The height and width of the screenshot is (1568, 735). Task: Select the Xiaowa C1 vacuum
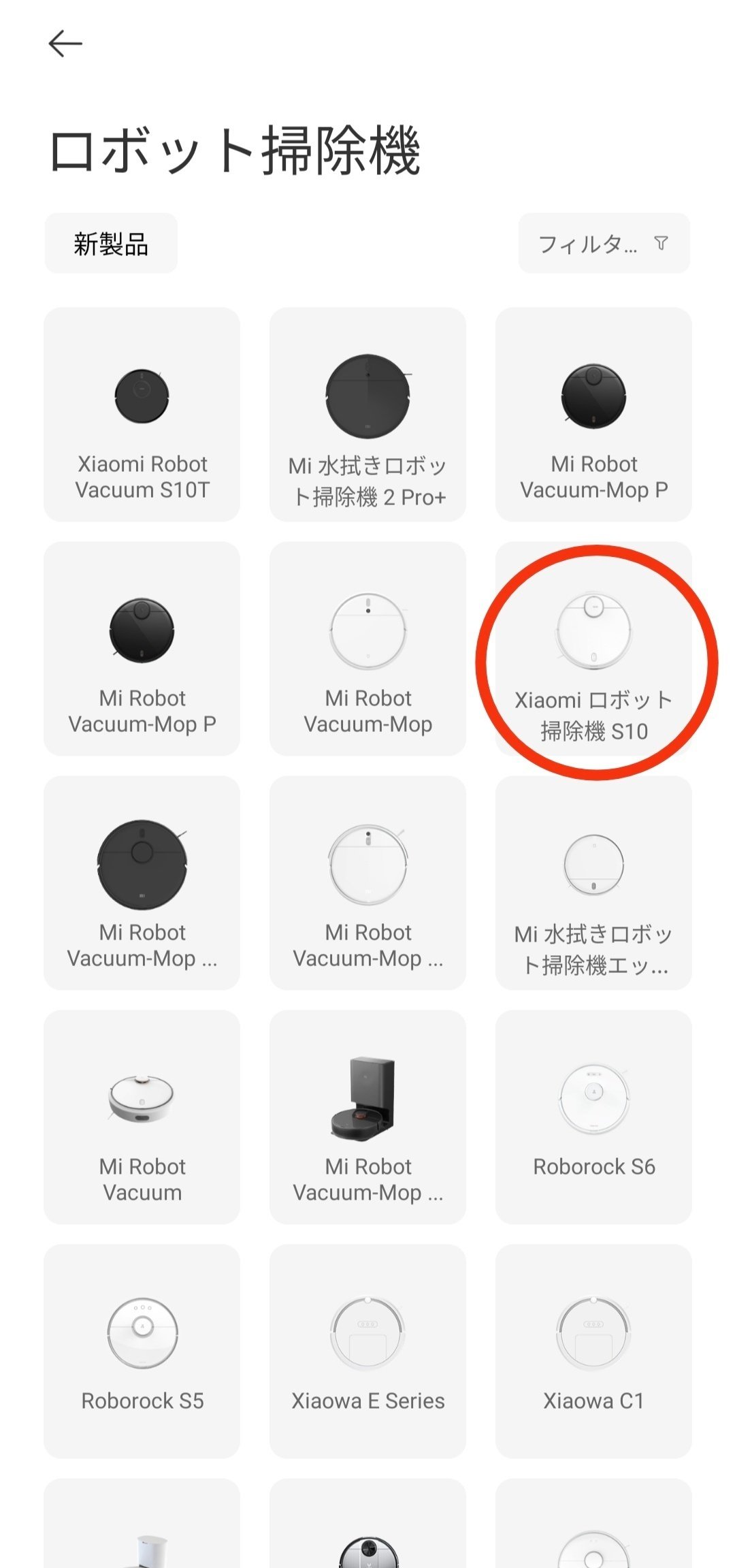[x=593, y=1351]
